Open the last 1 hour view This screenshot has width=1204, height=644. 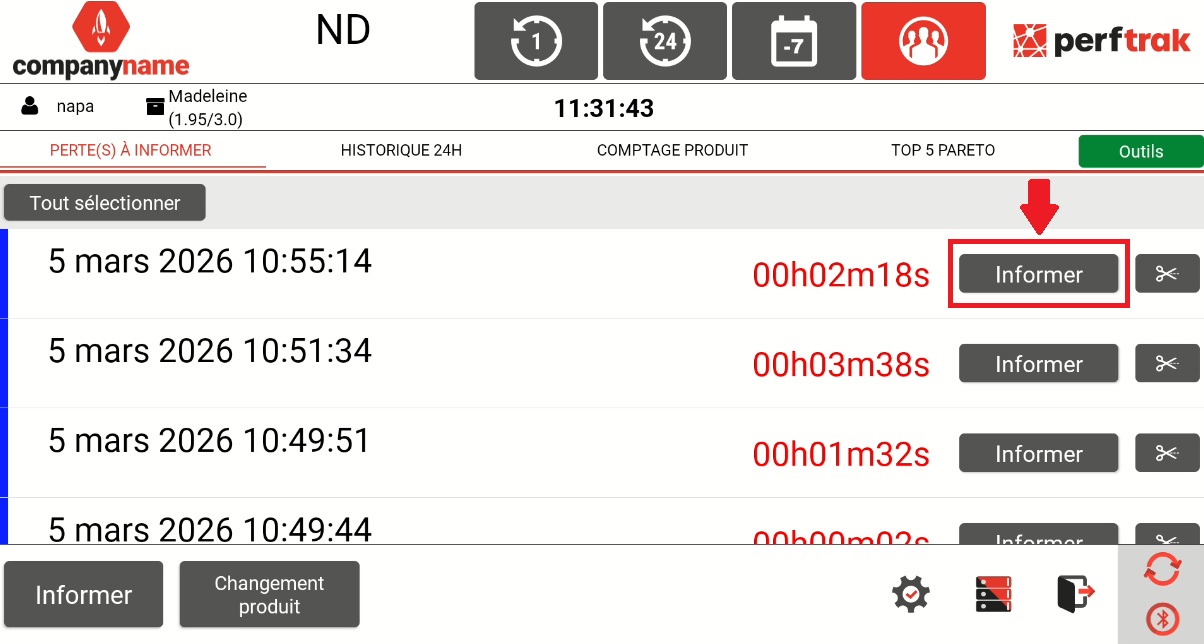click(x=536, y=41)
